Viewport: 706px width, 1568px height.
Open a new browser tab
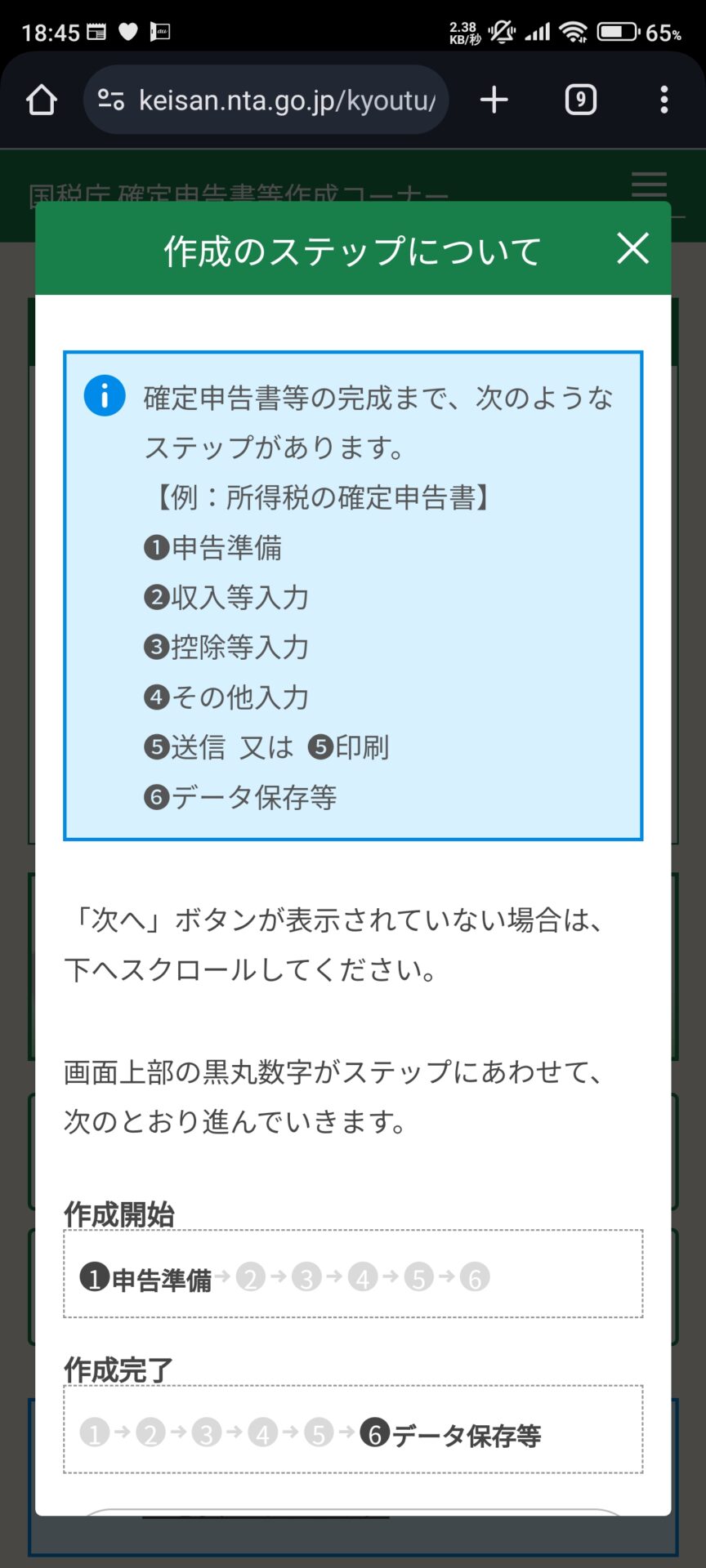(494, 100)
